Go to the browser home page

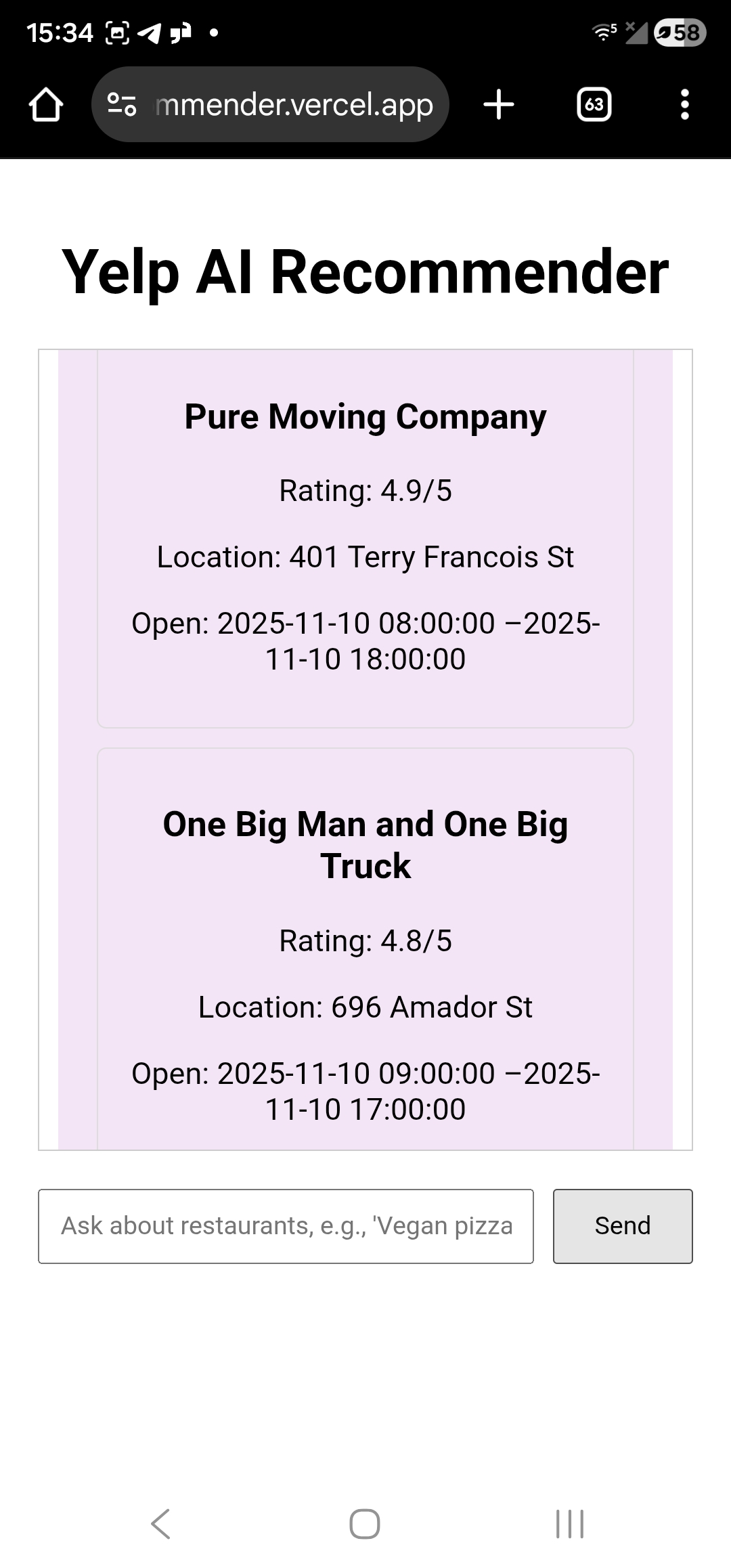point(46,105)
